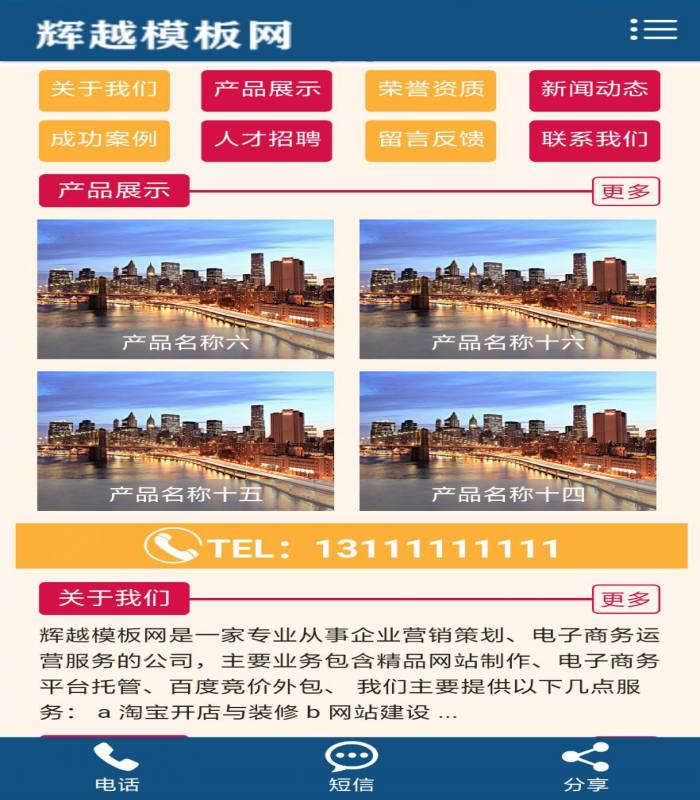Open 成功案例 page

[x=104, y=140]
